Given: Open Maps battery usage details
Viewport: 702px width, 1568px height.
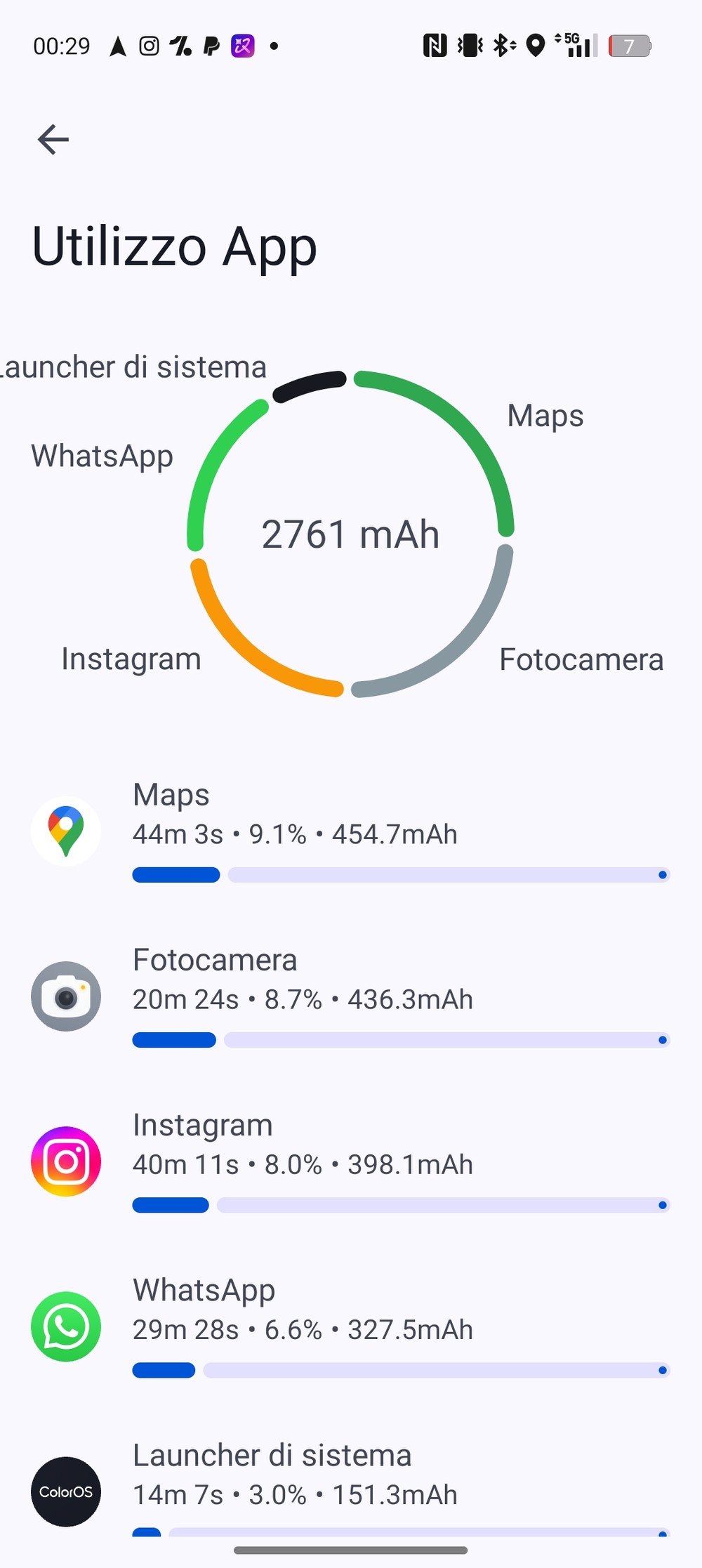Looking at the screenshot, I should 351,831.
